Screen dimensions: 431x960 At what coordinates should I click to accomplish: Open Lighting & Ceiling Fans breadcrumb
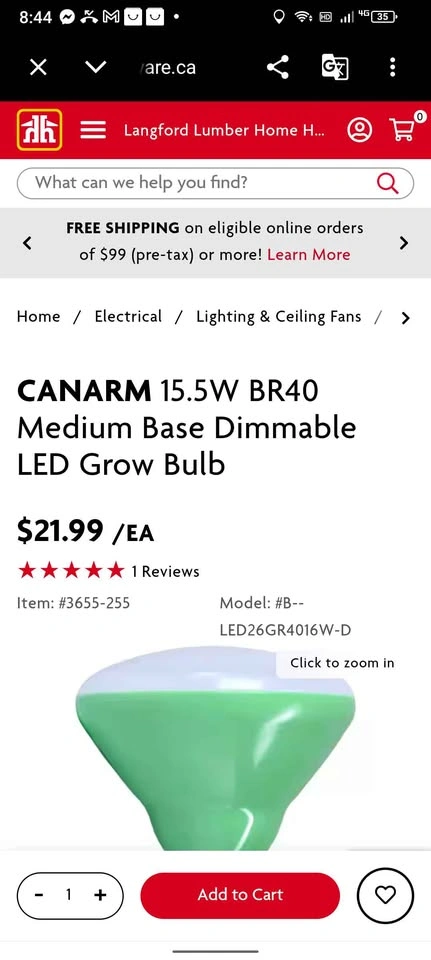pos(279,317)
